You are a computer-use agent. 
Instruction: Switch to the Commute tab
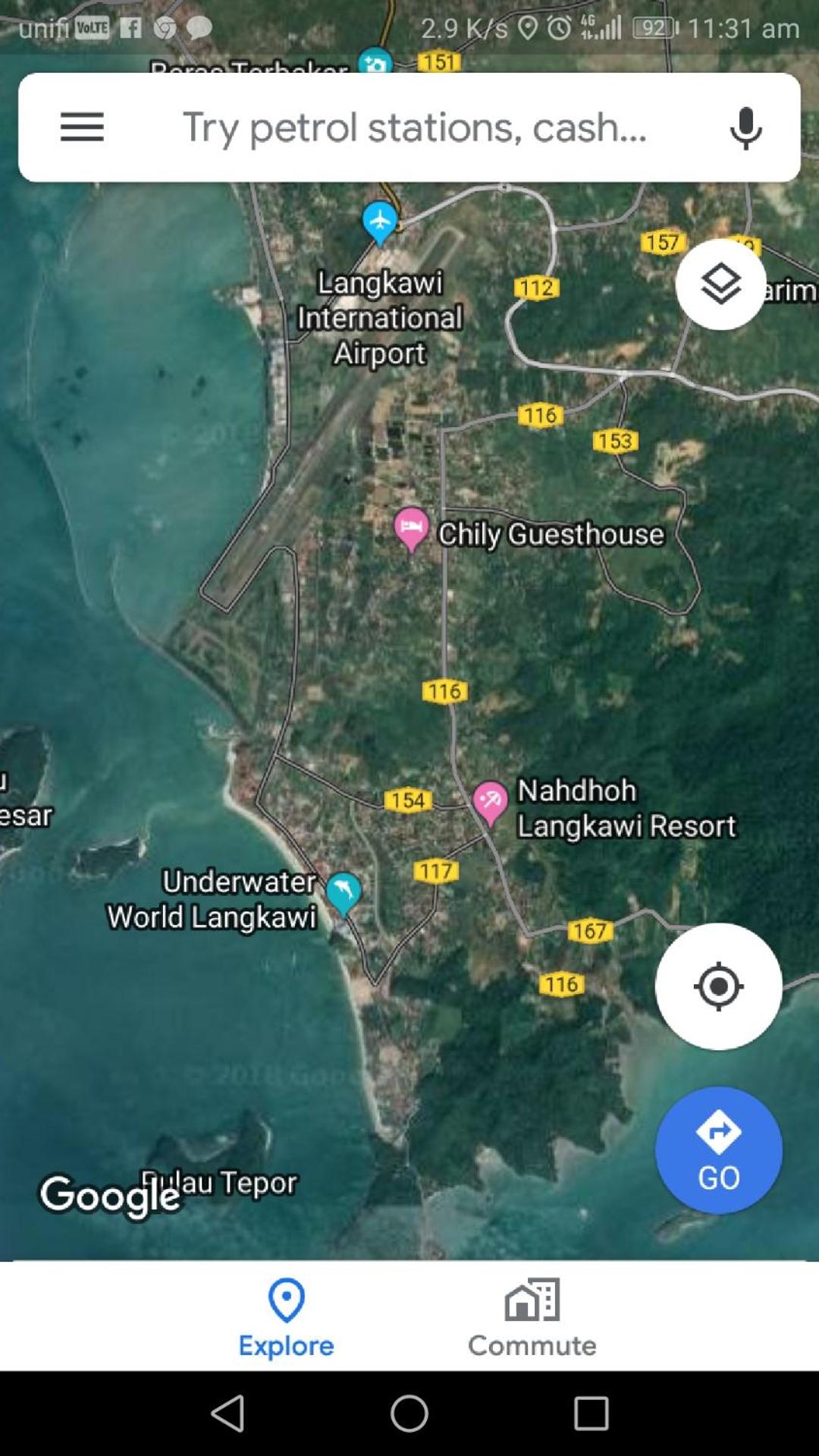click(x=532, y=1318)
